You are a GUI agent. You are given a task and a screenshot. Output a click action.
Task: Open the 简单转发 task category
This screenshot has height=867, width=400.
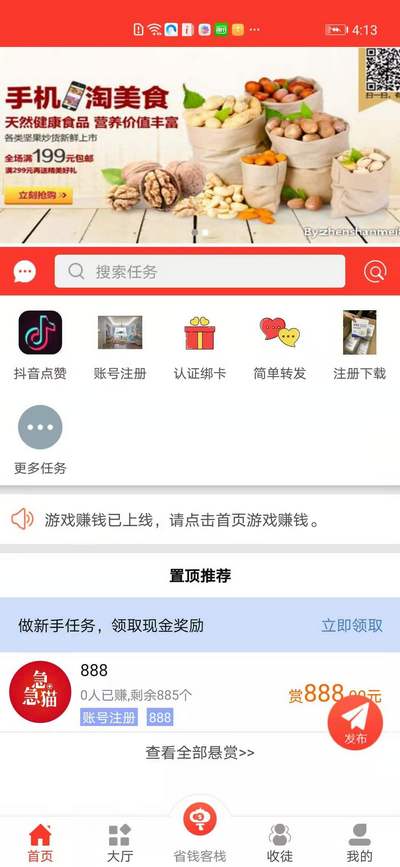[x=279, y=346]
